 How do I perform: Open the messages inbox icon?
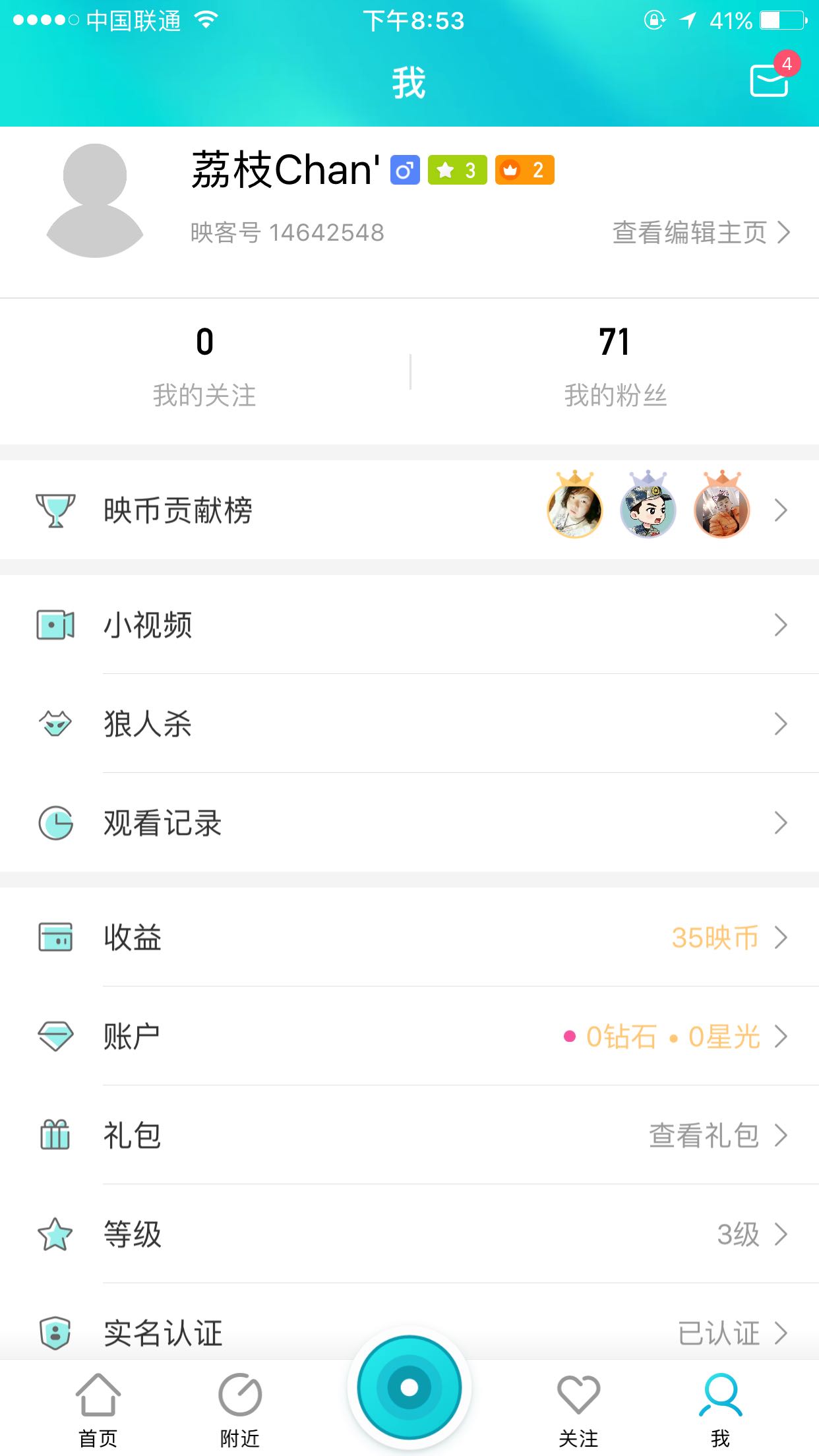pyautogui.click(x=769, y=80)
